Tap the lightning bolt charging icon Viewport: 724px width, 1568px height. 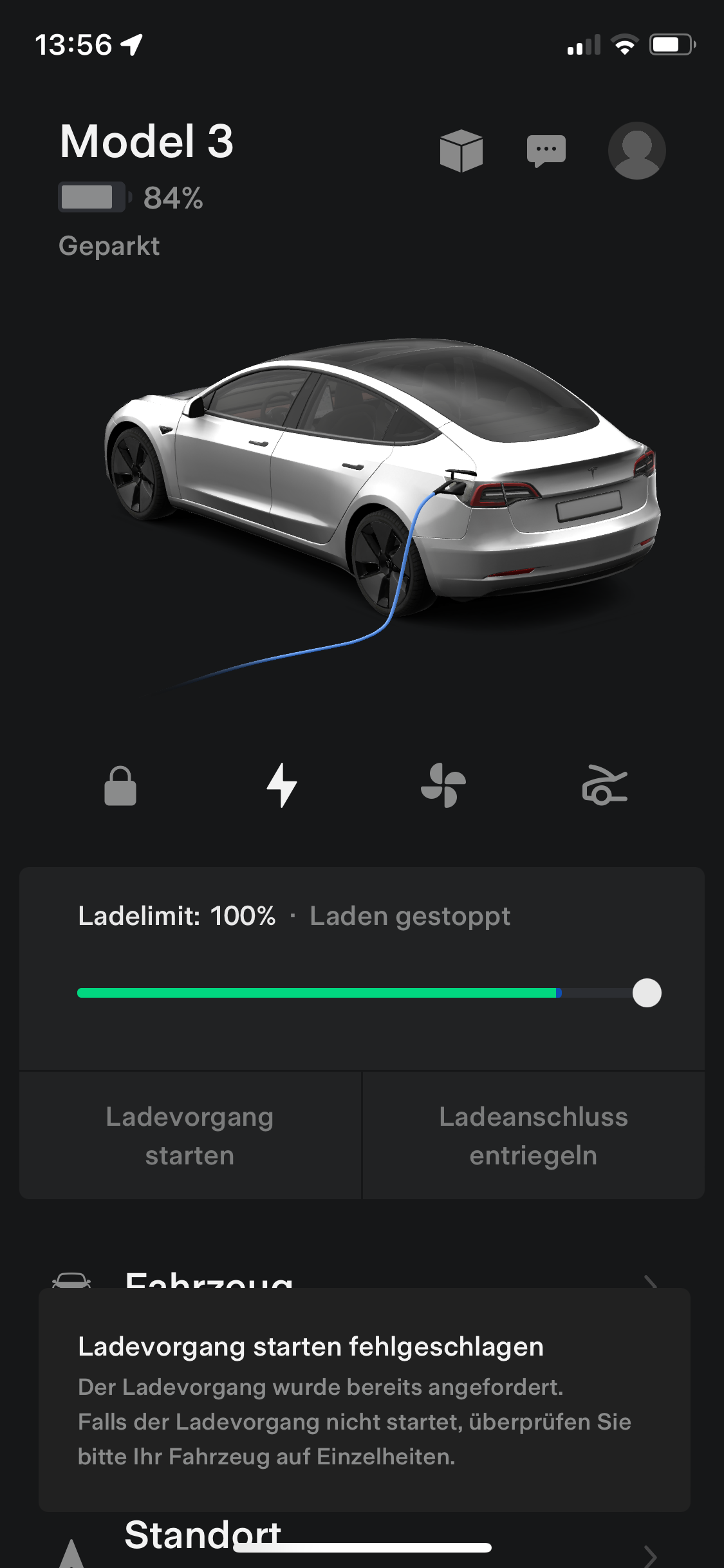coord(282,785)
